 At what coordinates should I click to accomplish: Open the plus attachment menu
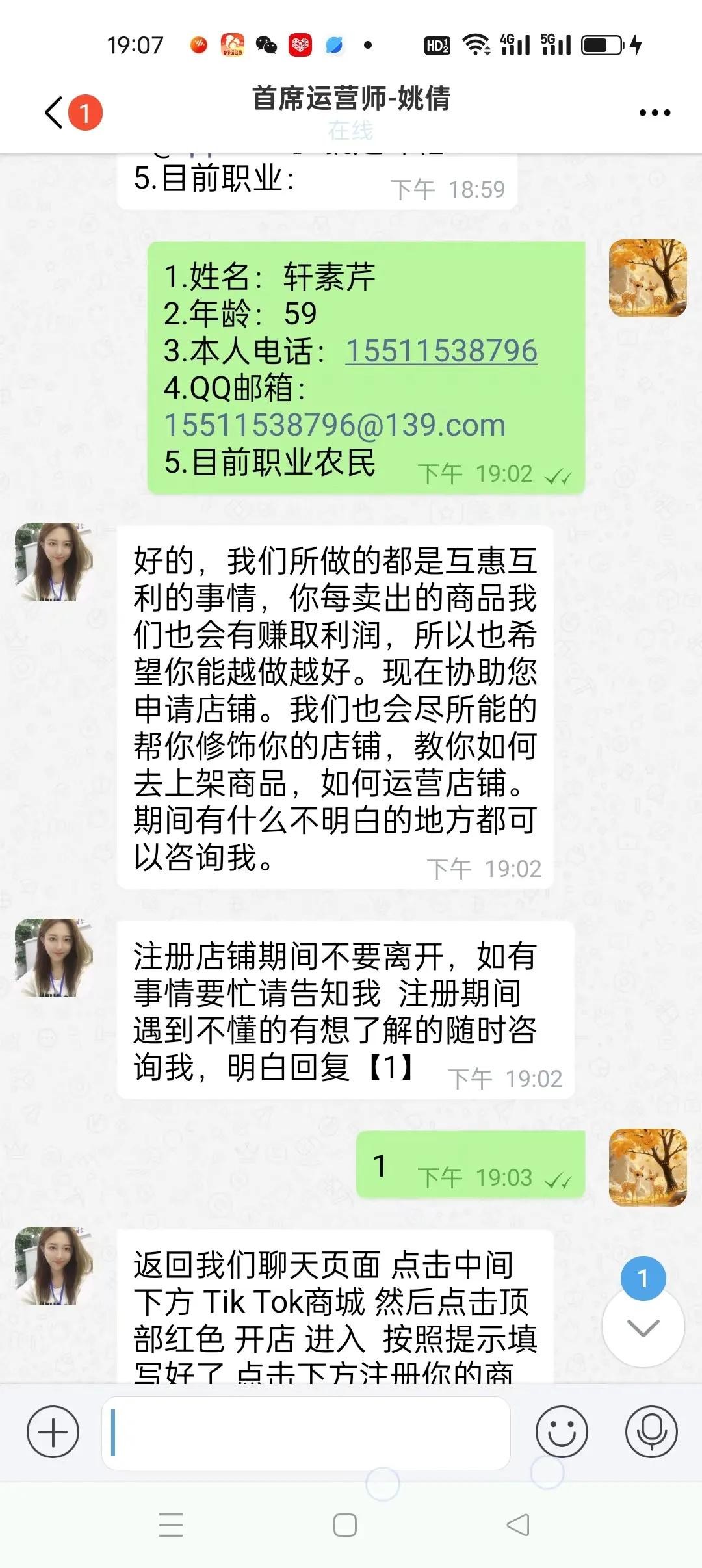tap(53, 1431)
